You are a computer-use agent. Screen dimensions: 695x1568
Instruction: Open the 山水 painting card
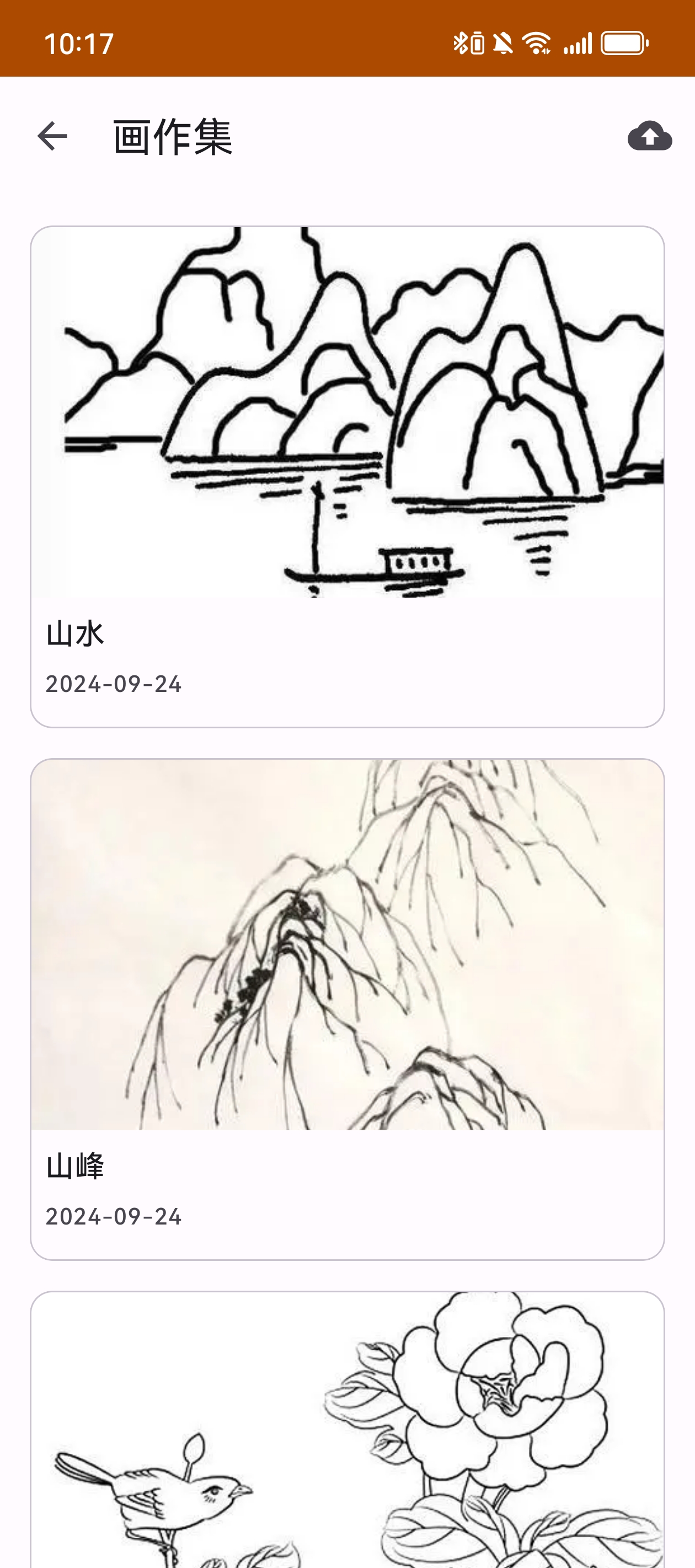point(347,476)
